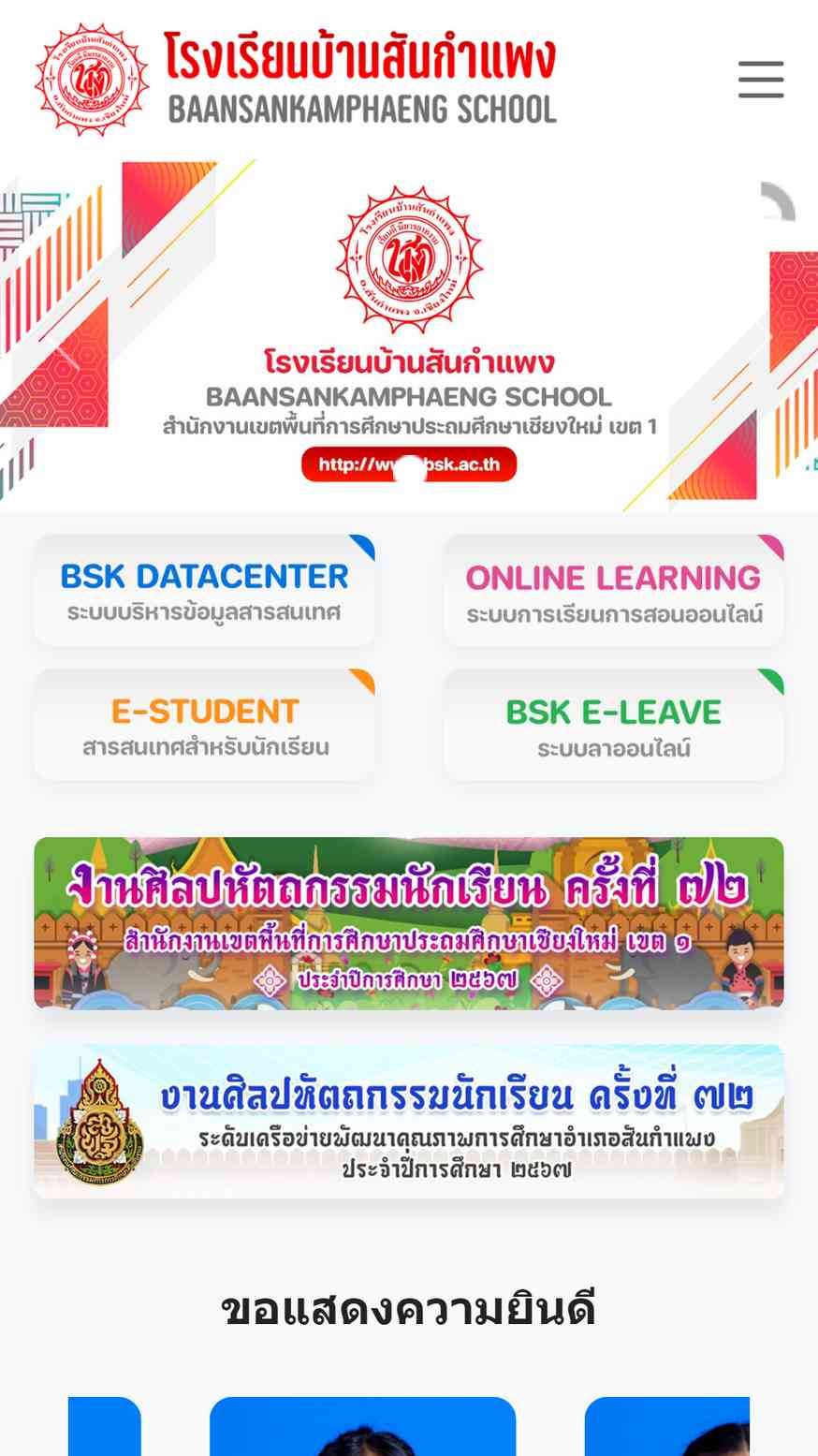Image resolution: width=818 pixels, height=1456 pixels.
Task: Open the Baansankamphaeng School home logo
Action: tap(296, 80)
